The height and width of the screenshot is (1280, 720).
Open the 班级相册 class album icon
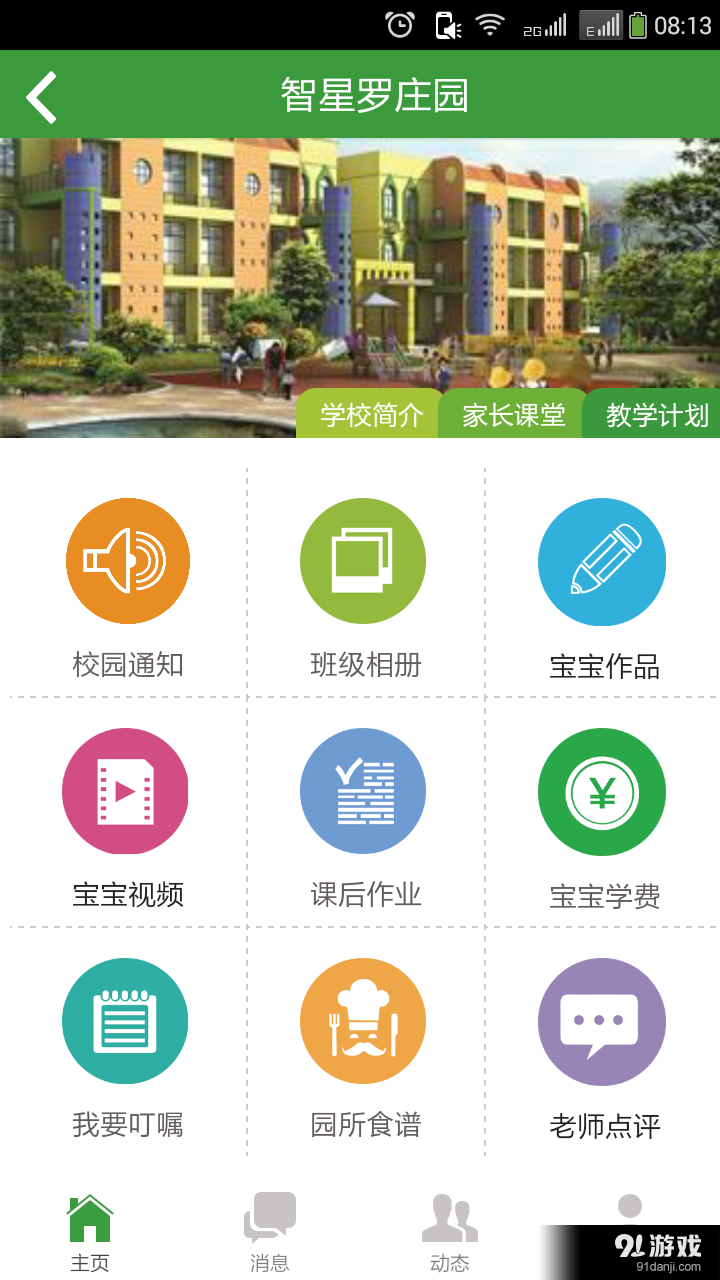click(363, 561)
